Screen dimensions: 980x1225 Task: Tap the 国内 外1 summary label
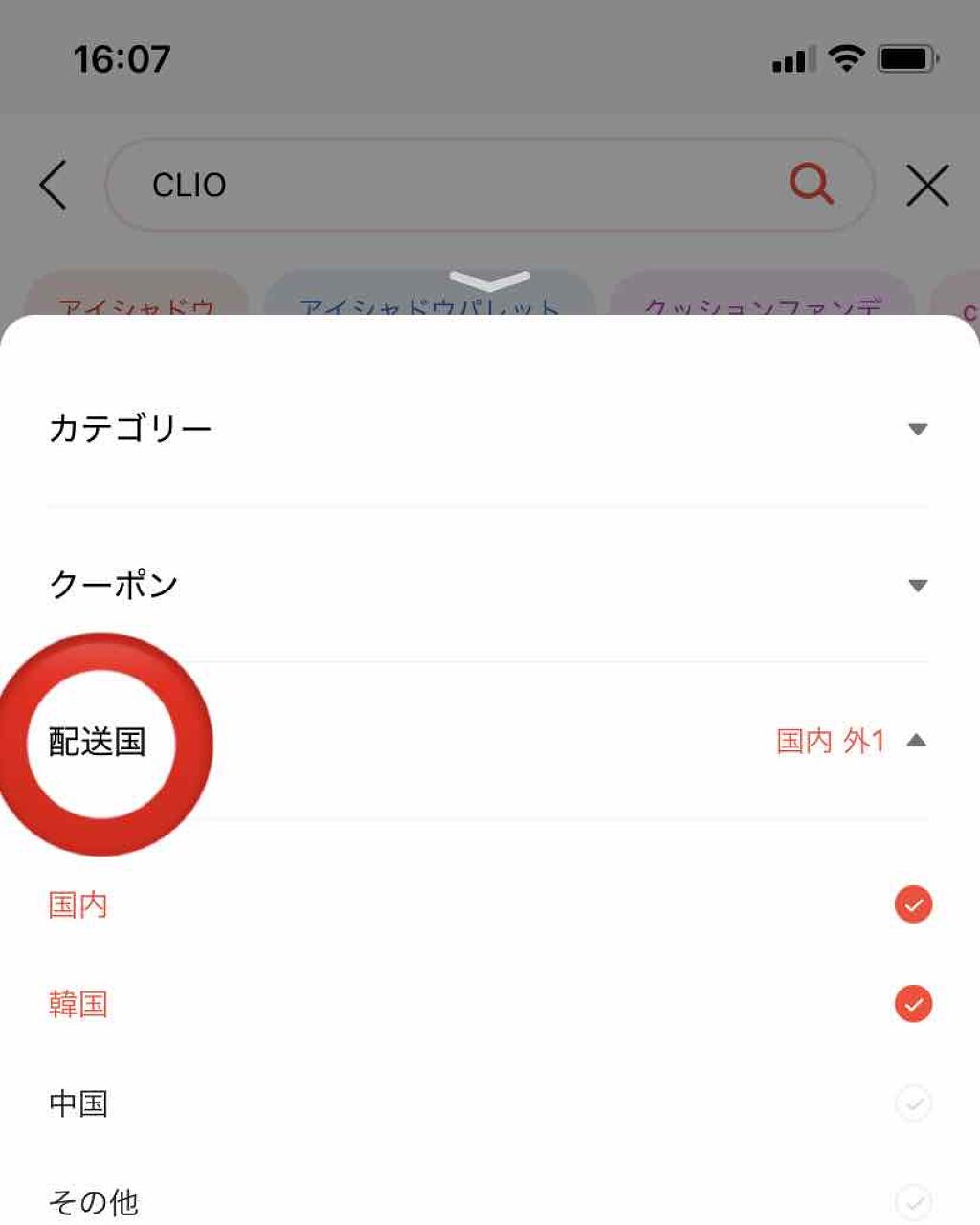coord(829,740)
